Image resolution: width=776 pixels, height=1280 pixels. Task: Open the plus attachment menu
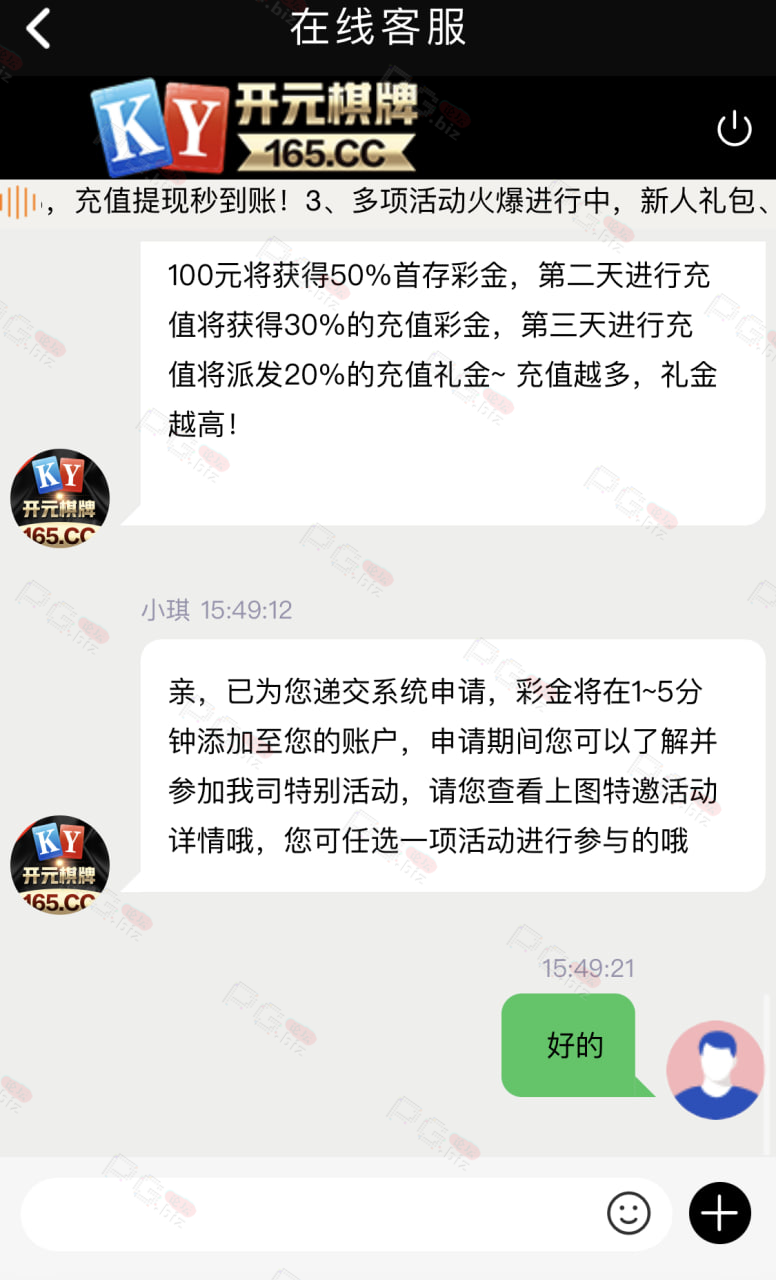720,1213
